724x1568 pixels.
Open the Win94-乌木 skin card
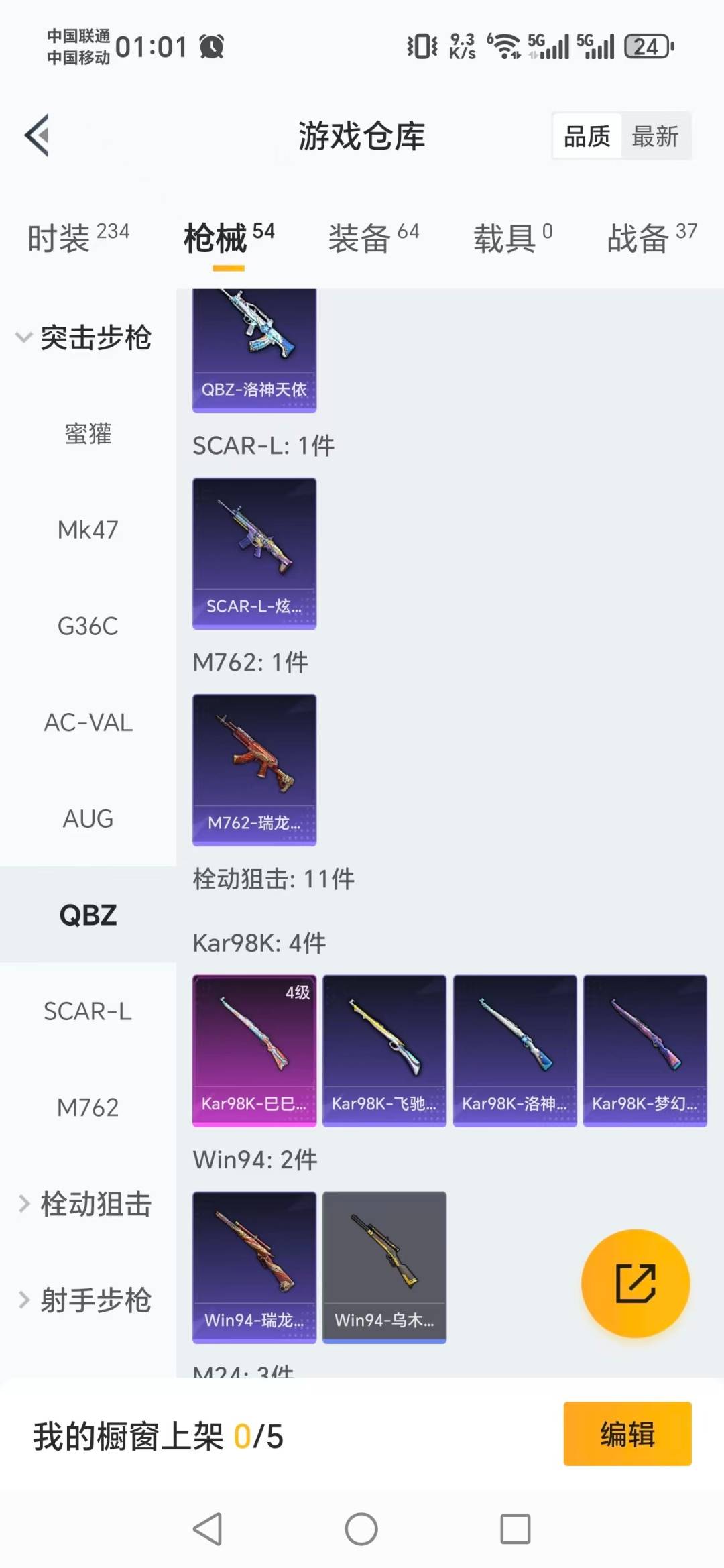(384, 1267)
